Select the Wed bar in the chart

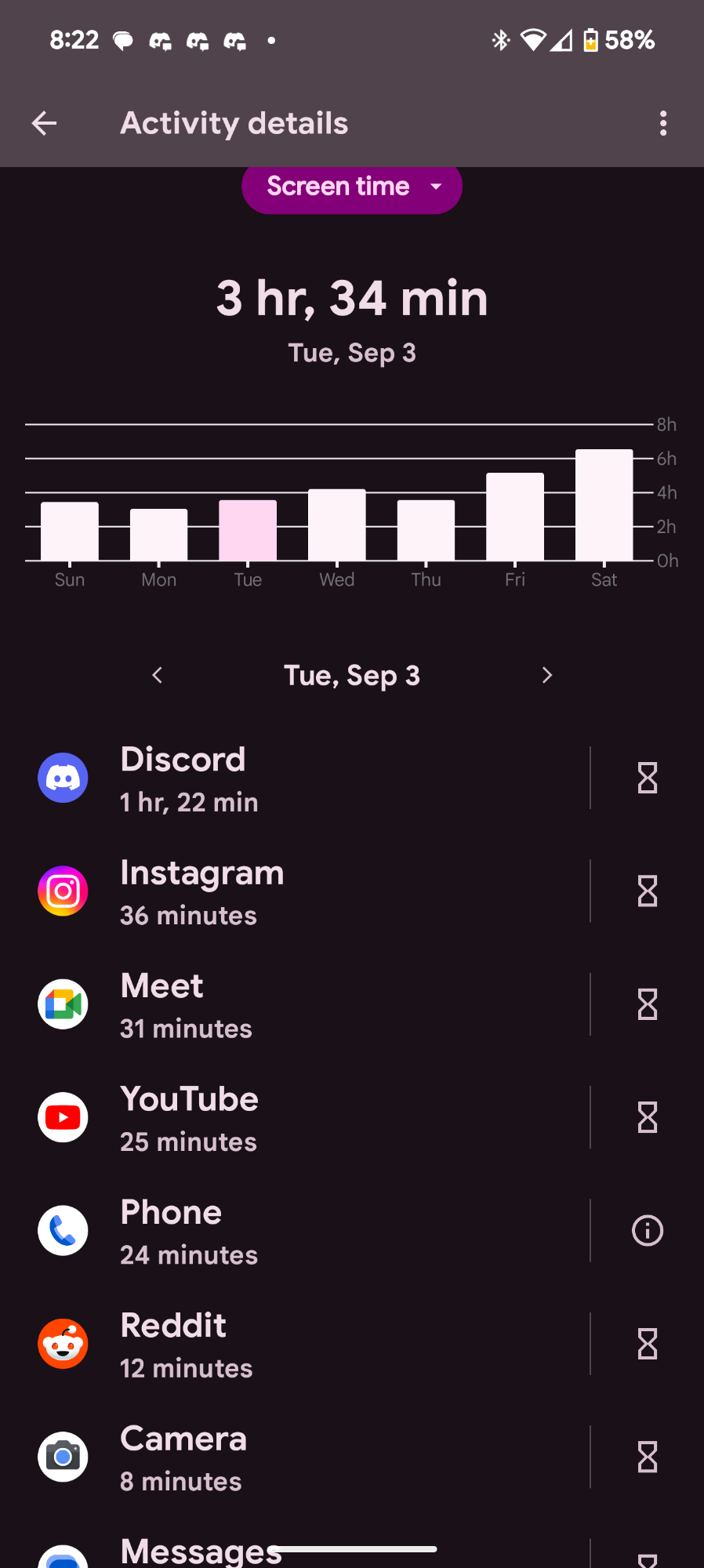337,525
